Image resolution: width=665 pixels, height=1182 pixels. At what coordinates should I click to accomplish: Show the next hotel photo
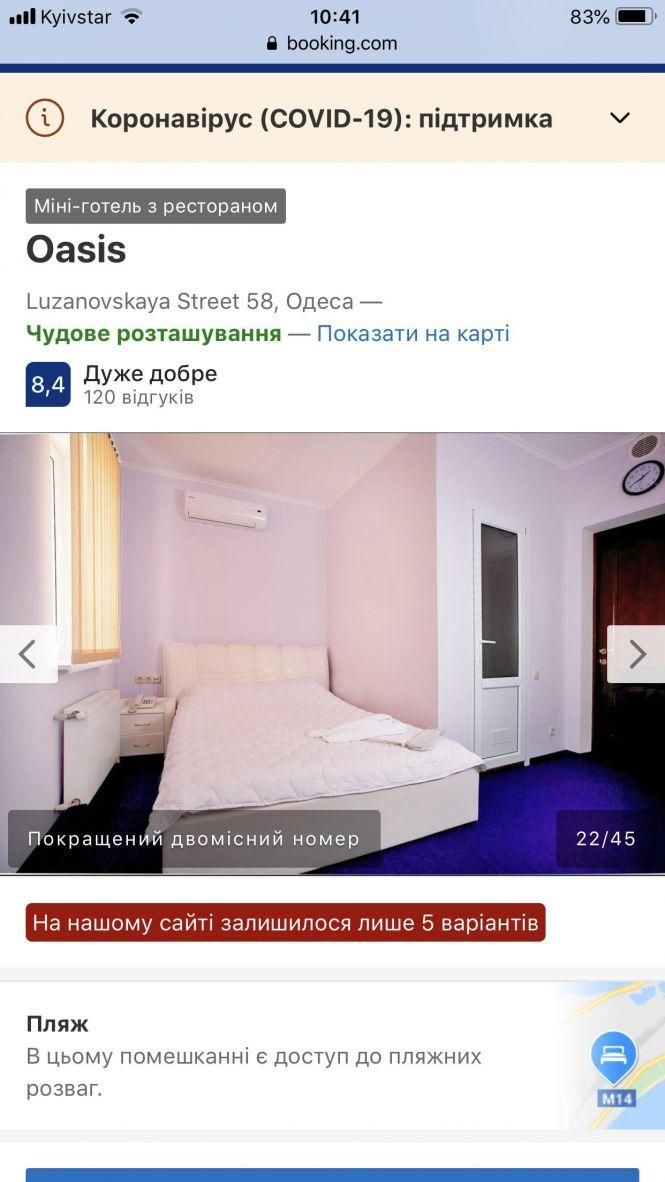tap(637, 654)
